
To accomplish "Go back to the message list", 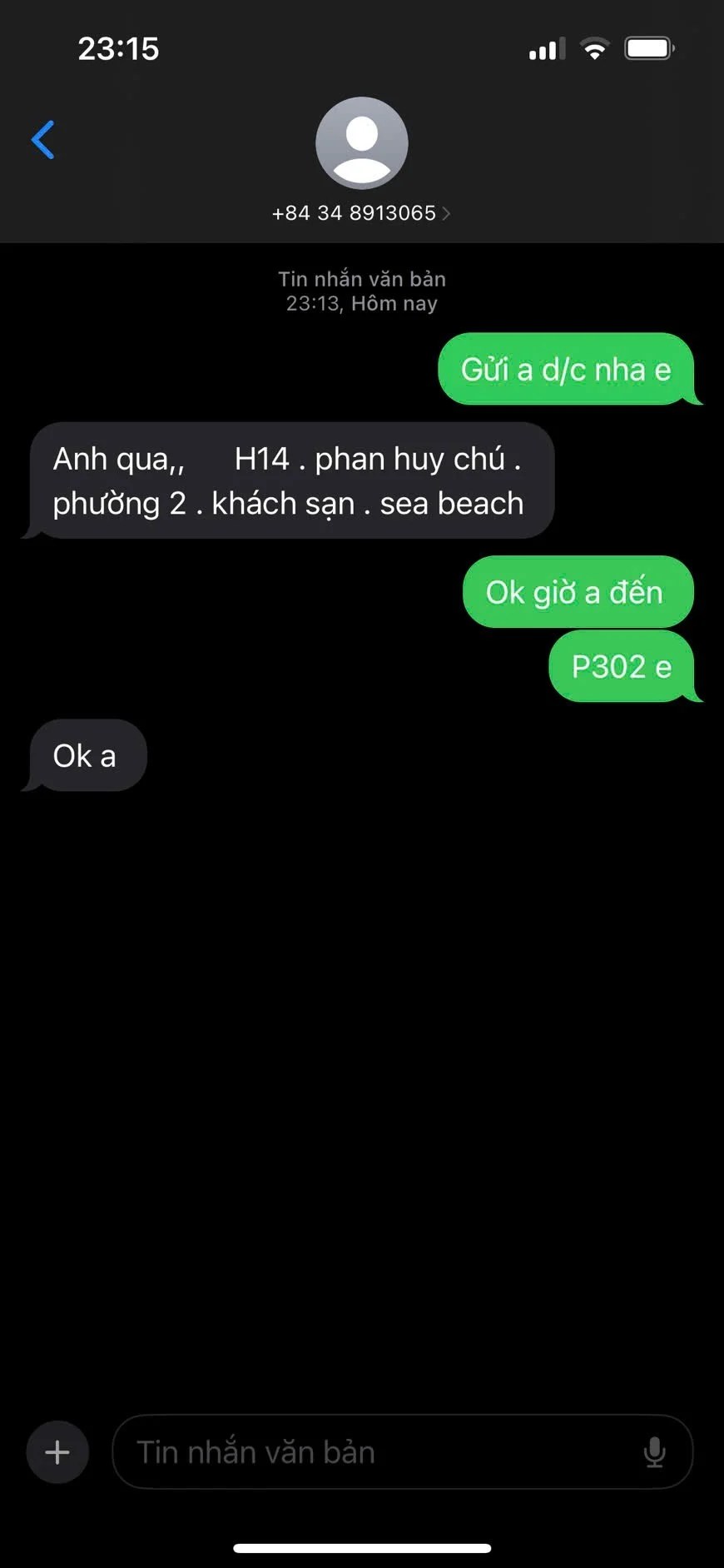I will pyautogui.click(x=43, y=140).
